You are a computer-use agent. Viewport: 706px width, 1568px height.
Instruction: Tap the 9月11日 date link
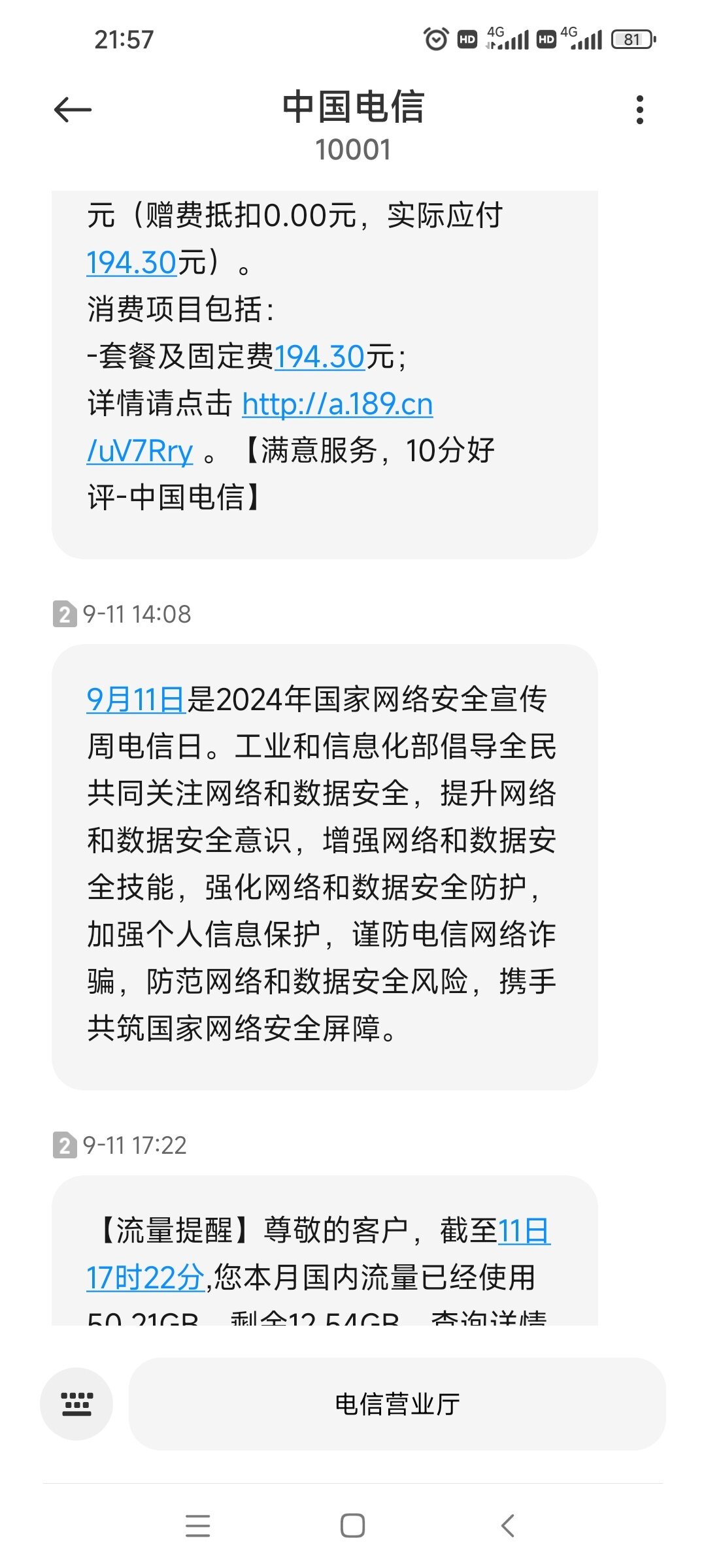(x=136, y=700)
